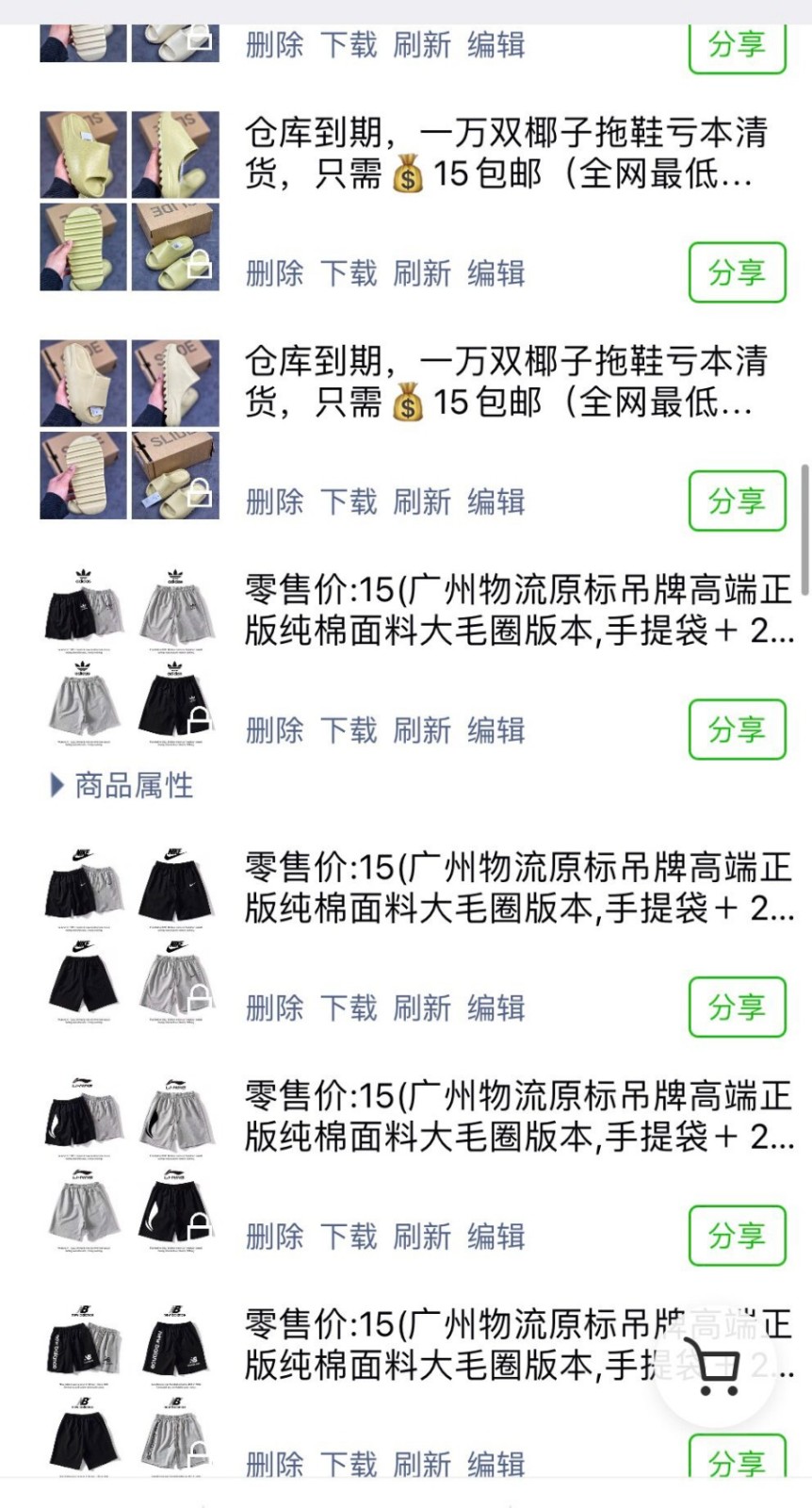Share the Li-Ning shorts listing

[738, 1235]
